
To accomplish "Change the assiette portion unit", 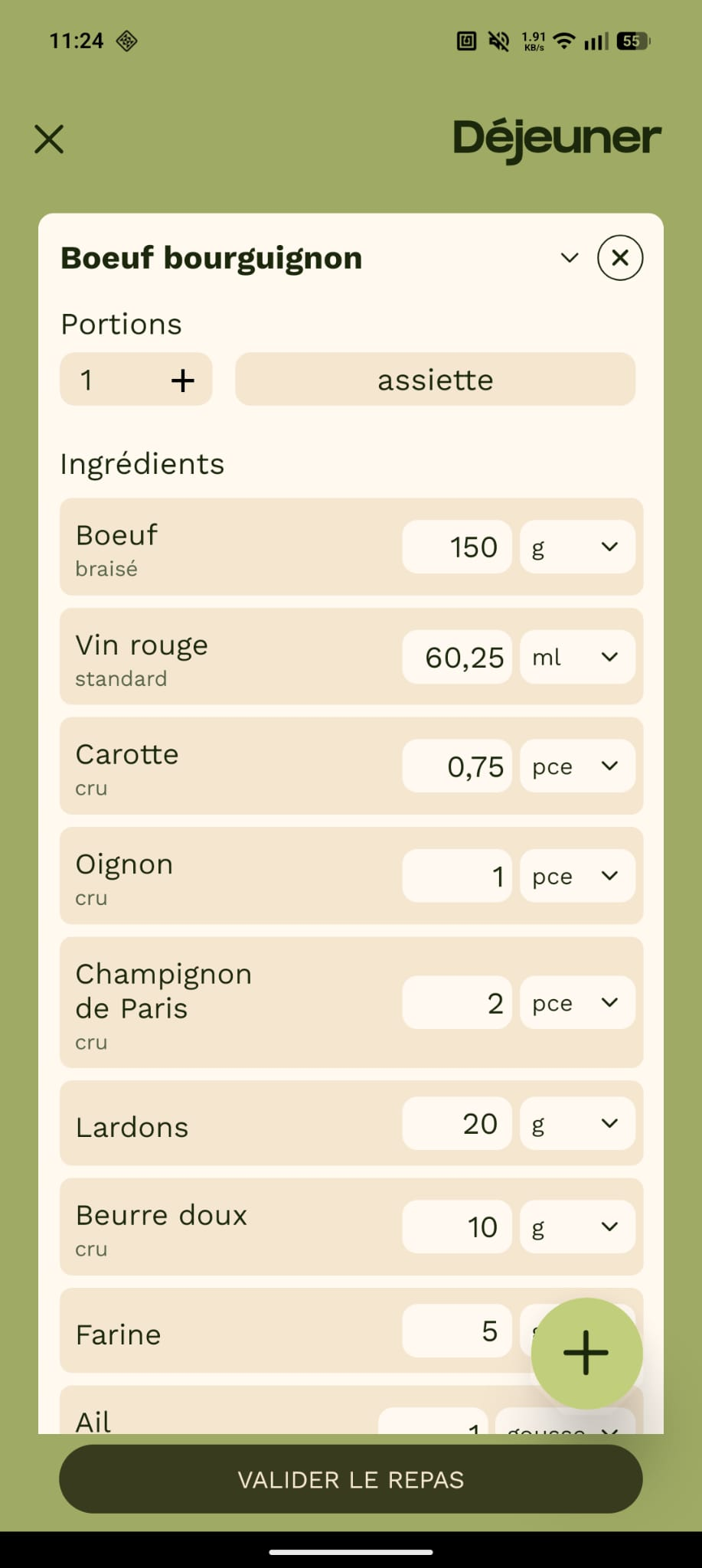I will coord(435,379).
